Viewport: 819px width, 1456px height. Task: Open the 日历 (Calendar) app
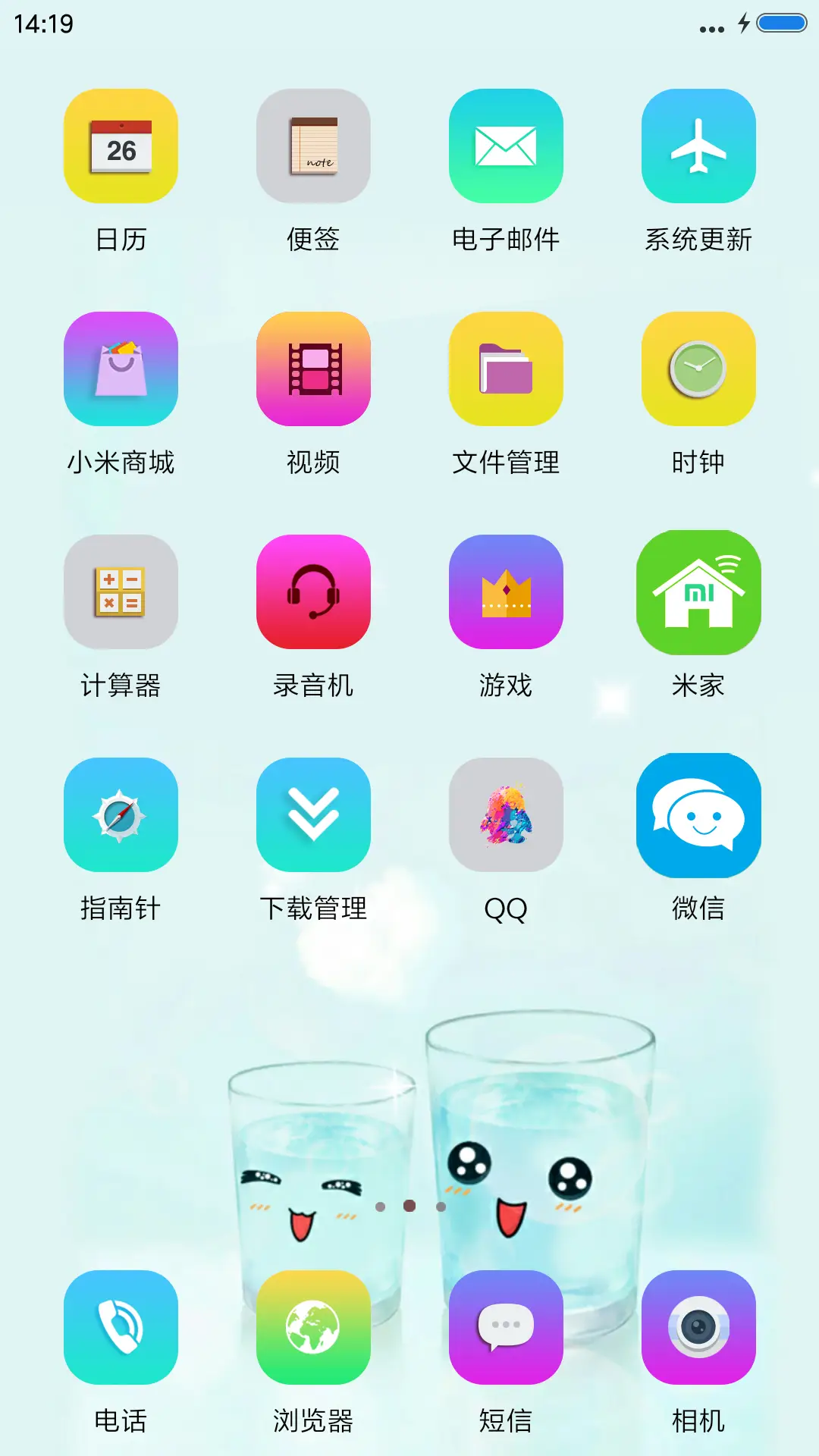coord(121,146)
